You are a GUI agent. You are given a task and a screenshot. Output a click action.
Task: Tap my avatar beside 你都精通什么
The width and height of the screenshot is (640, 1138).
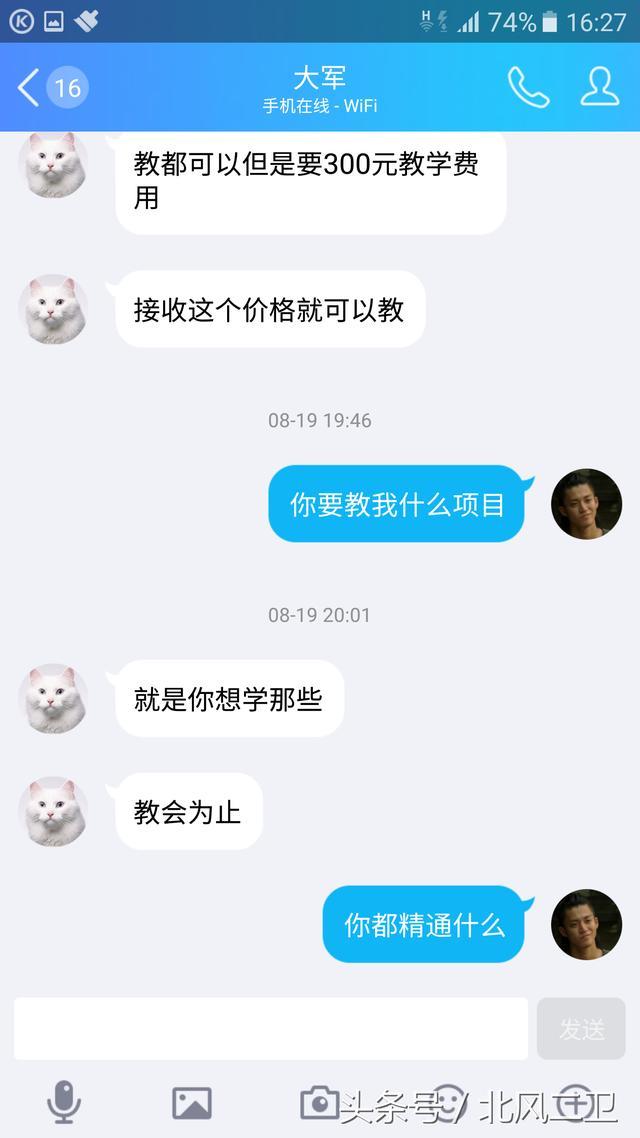[x=587, y=924]
